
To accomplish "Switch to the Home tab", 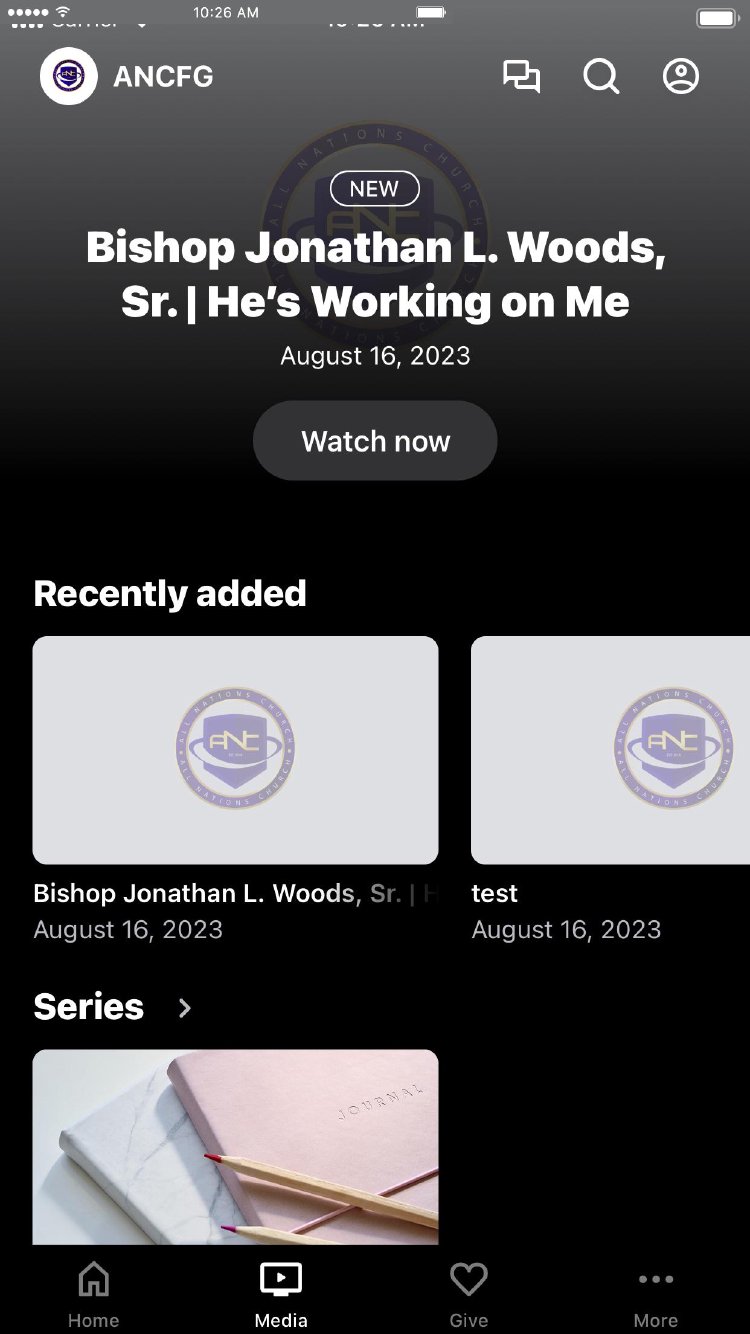I will tap(93, 1294).
